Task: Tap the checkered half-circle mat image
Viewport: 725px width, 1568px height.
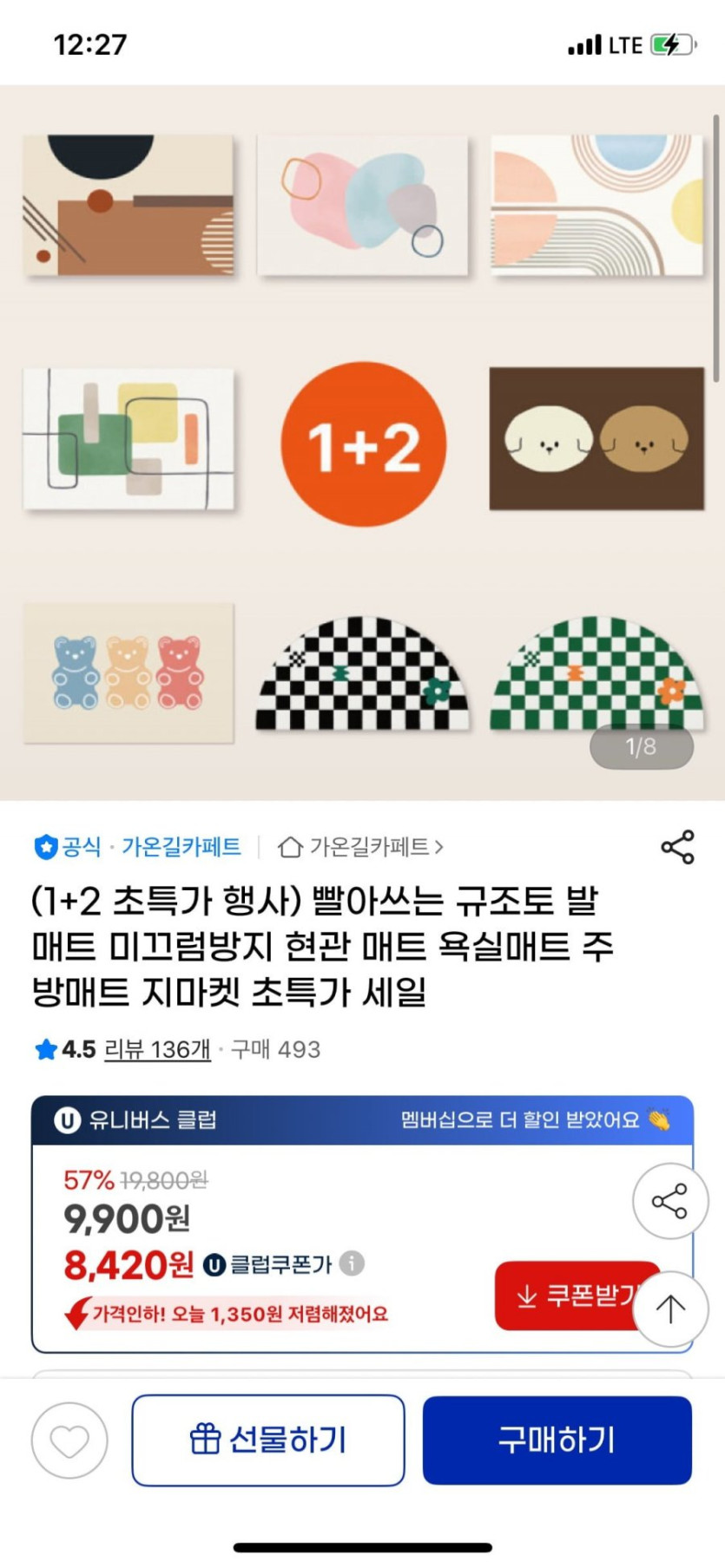Action: click(363, 672)
